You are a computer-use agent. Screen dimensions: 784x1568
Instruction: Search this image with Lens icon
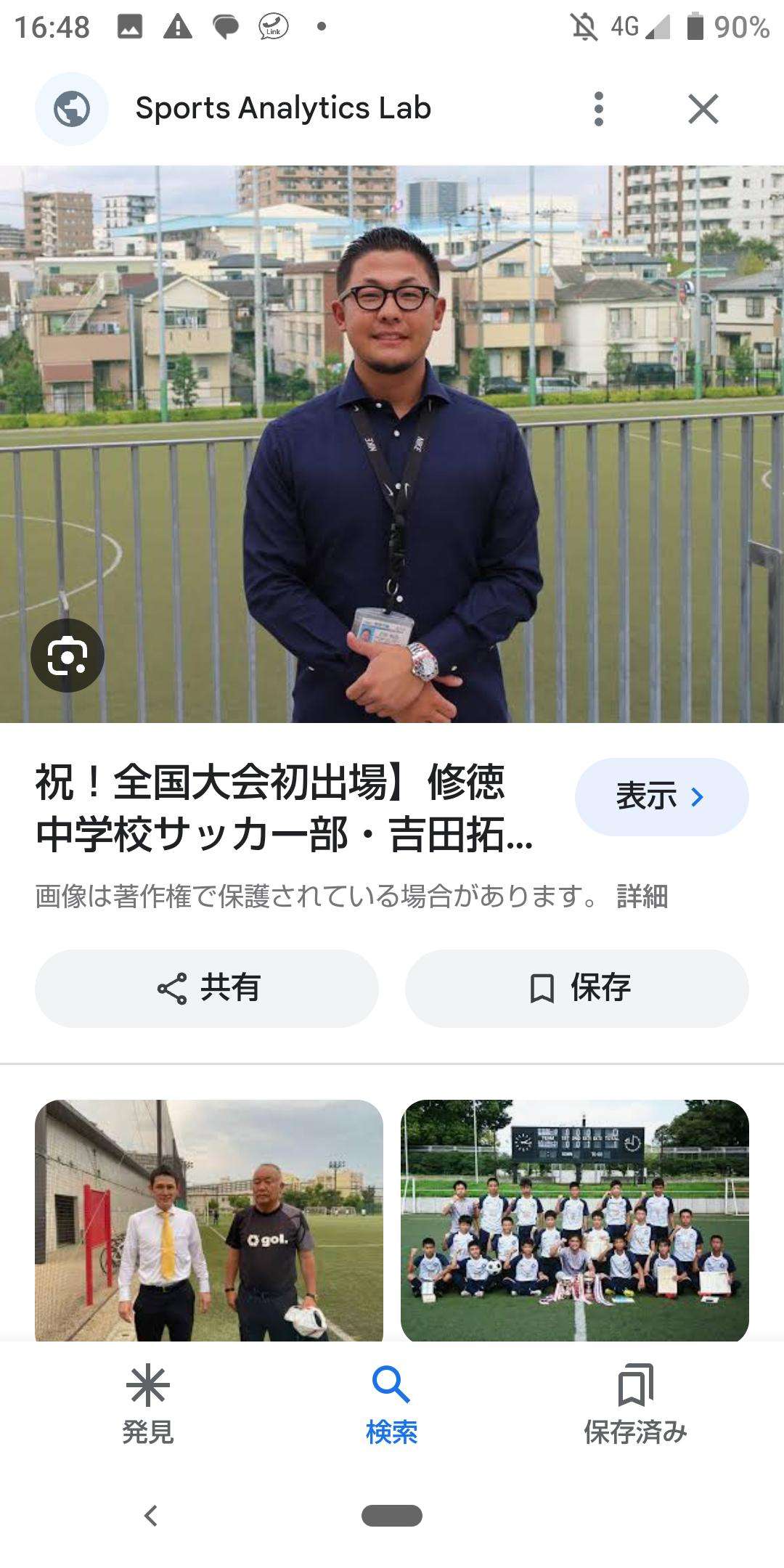tap(68, 656)
